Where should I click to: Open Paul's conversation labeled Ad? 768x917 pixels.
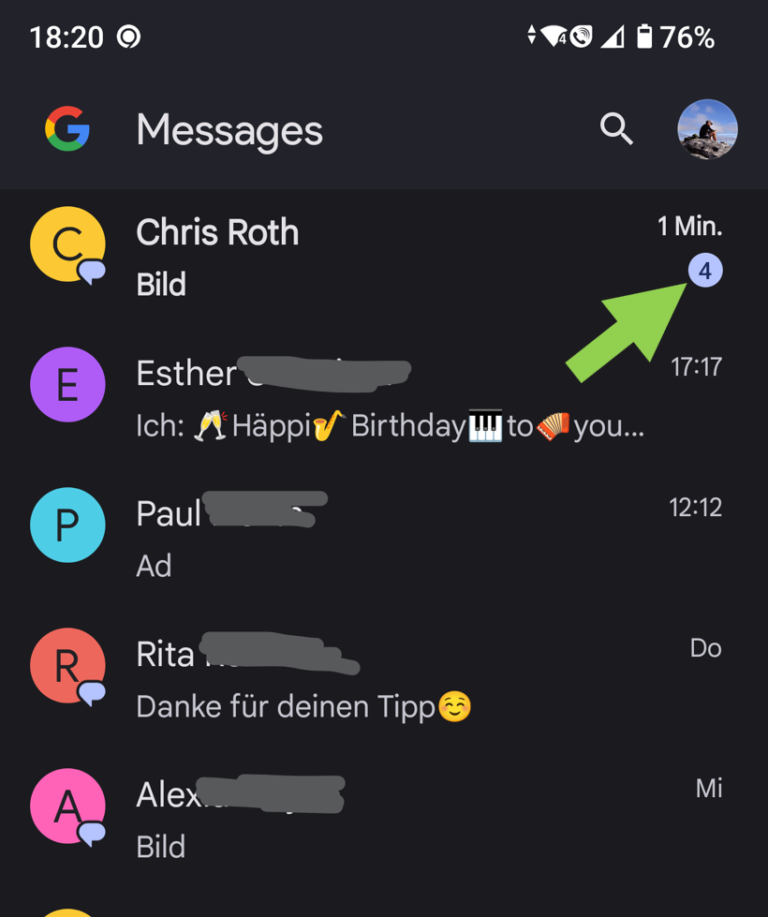click(300, 537)
